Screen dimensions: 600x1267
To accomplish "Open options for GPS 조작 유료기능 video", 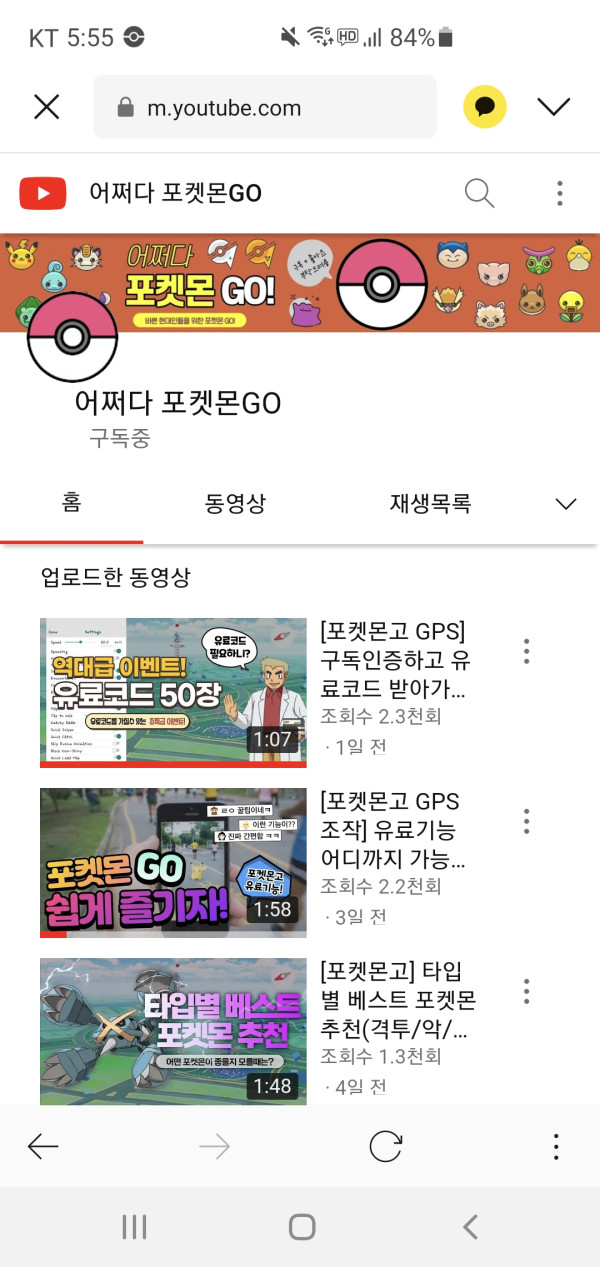I will click(x=526, y=822).
